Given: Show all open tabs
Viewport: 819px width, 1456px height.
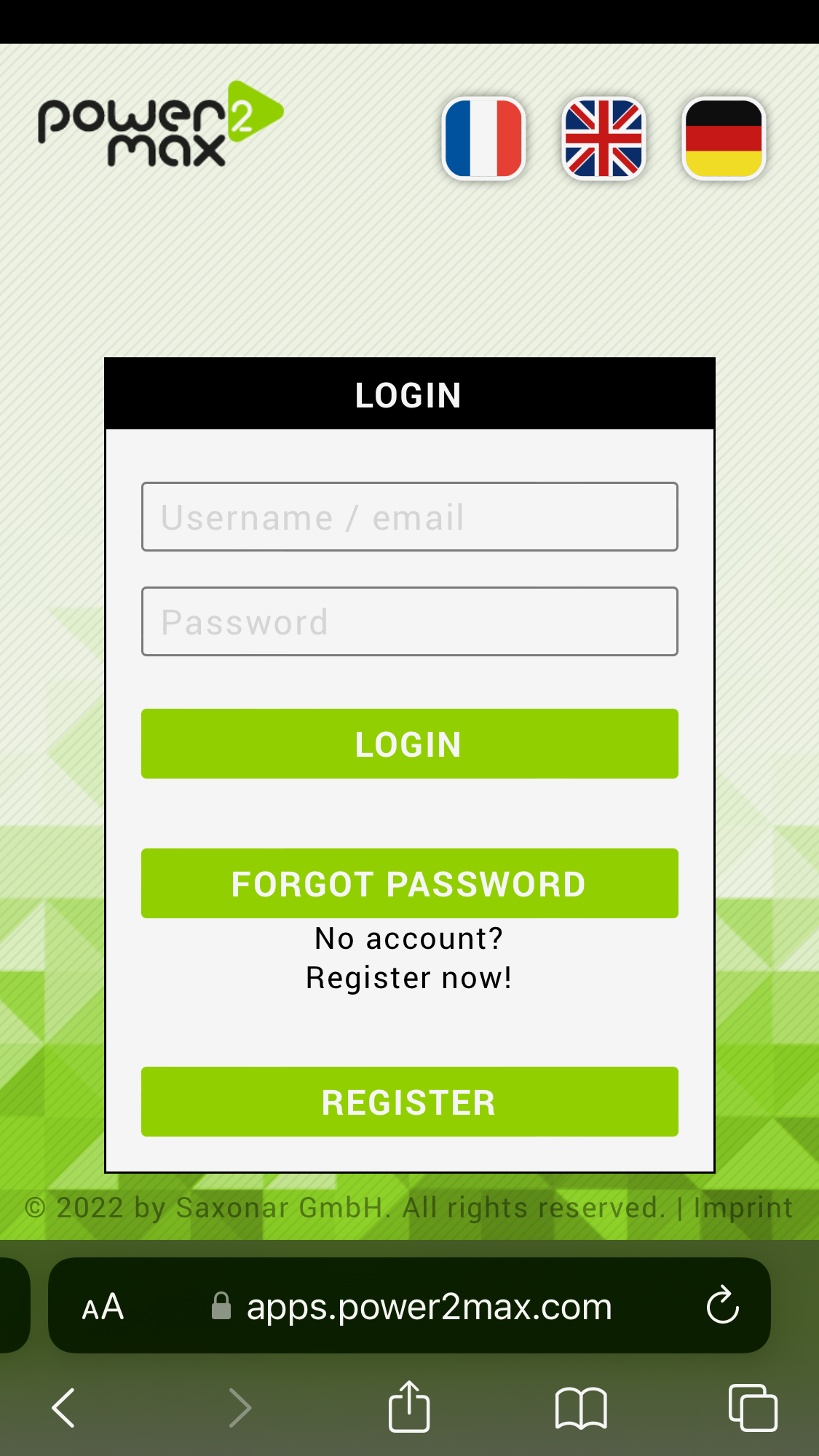Looking at the screenshot, I should 753,1407.
